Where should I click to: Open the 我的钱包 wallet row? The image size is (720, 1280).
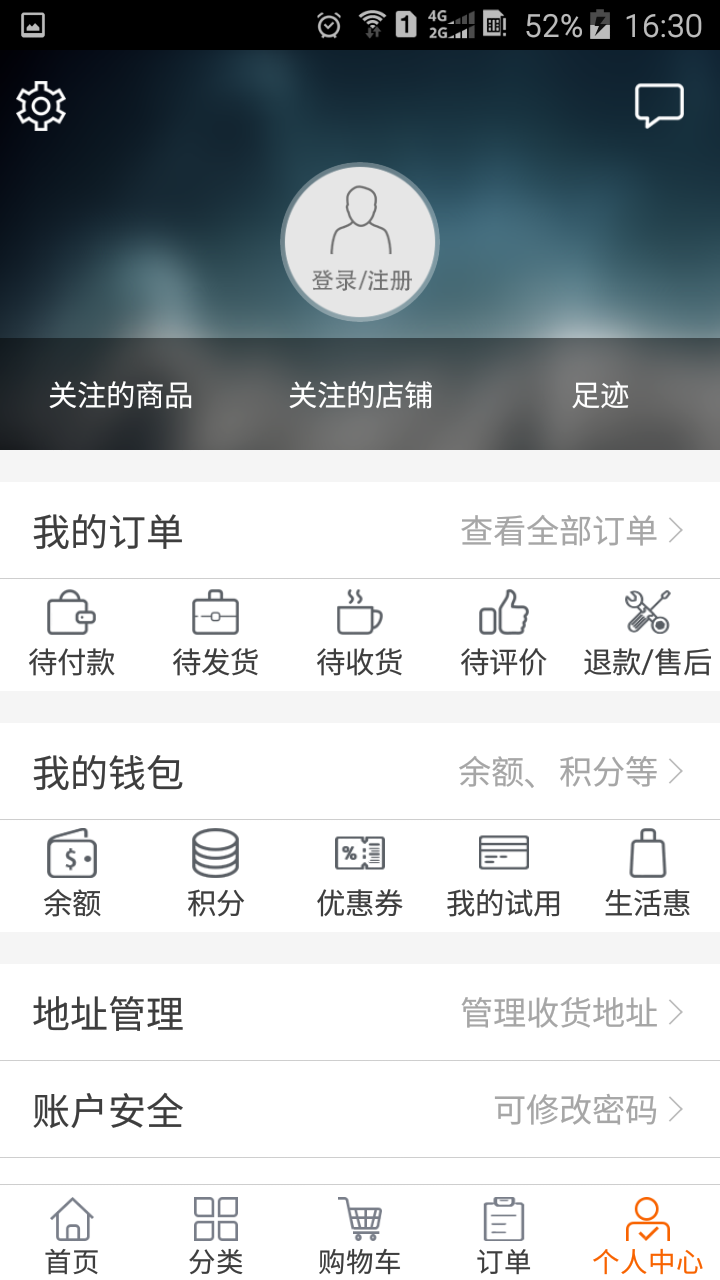coord(360,772)
